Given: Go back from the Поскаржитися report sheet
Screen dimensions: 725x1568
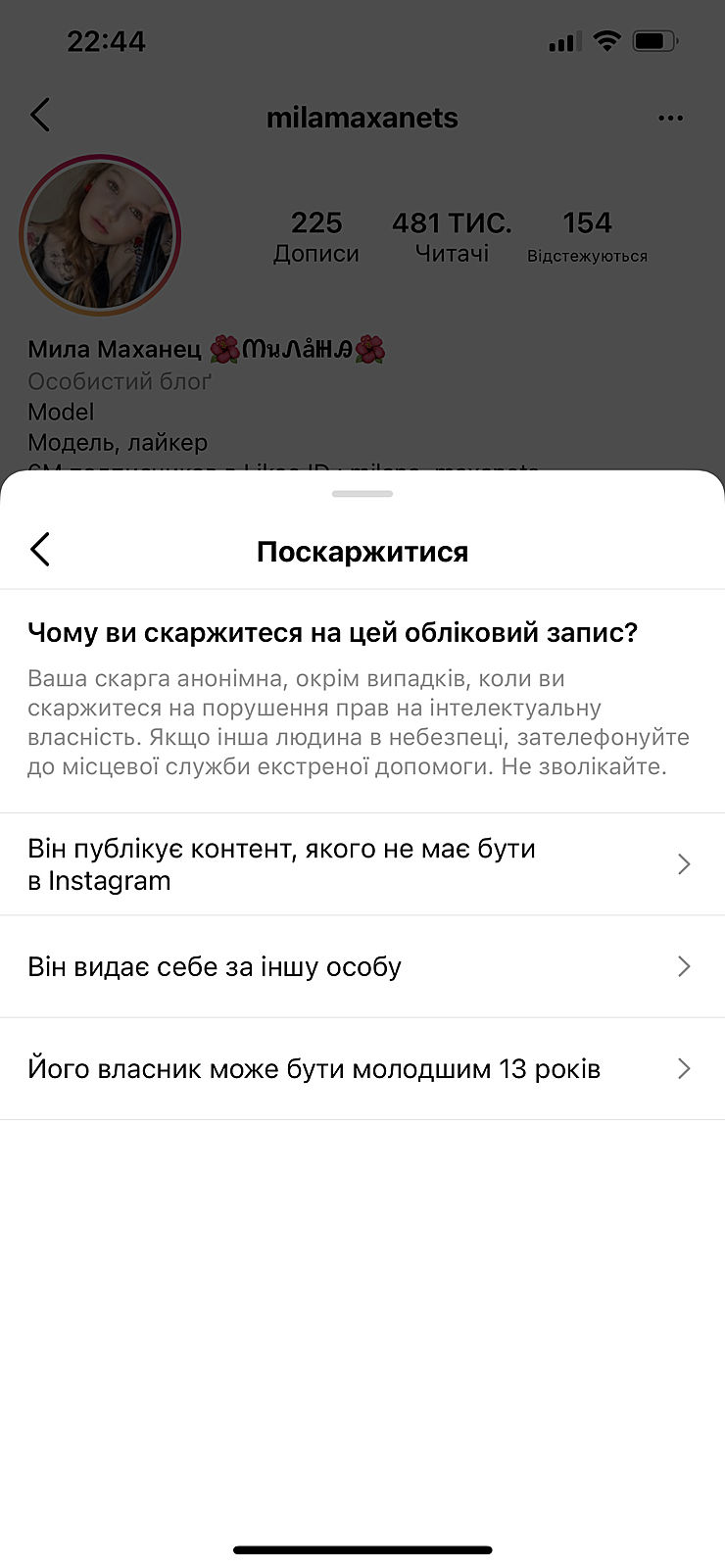Looking at the screenshot, I should coord(40,550).
